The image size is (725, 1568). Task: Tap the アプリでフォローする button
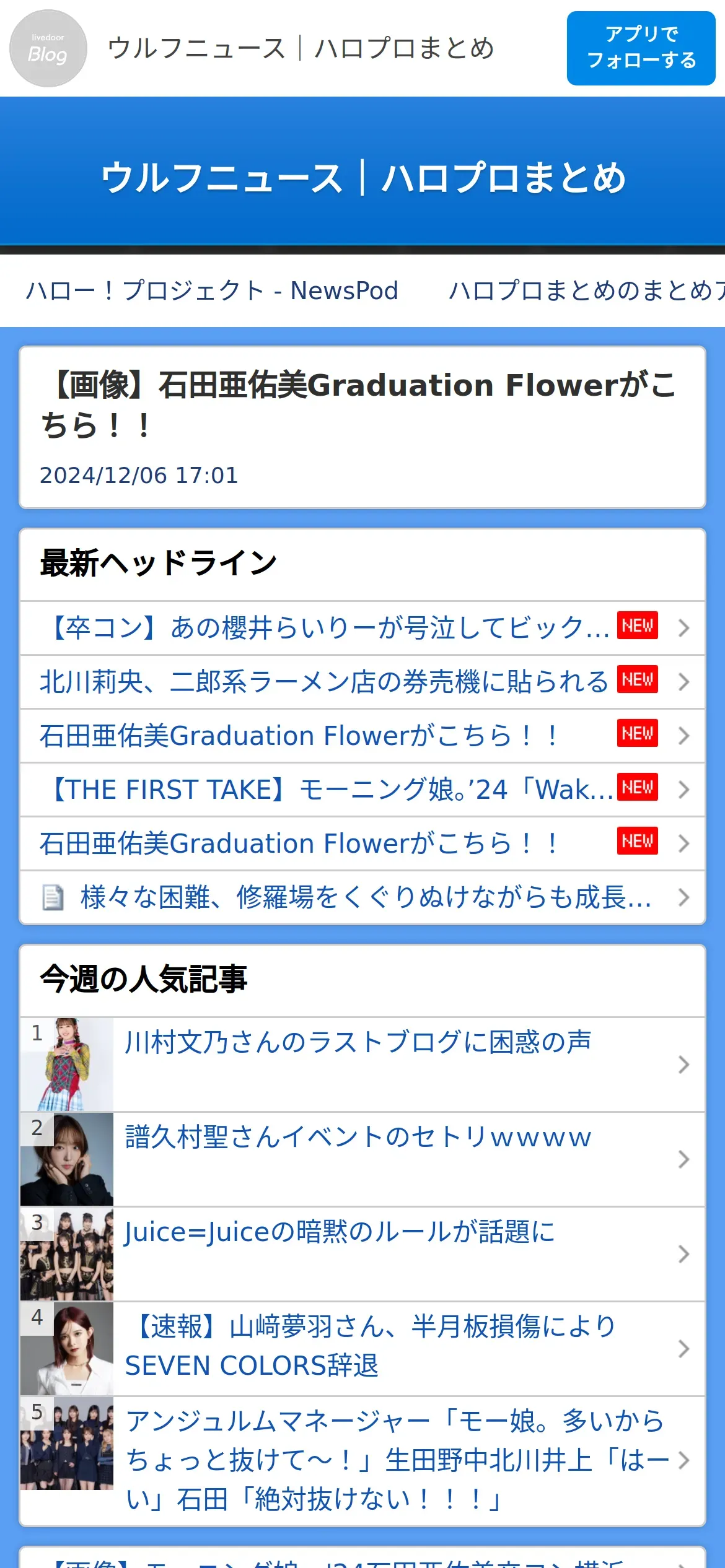pos(641,48)
